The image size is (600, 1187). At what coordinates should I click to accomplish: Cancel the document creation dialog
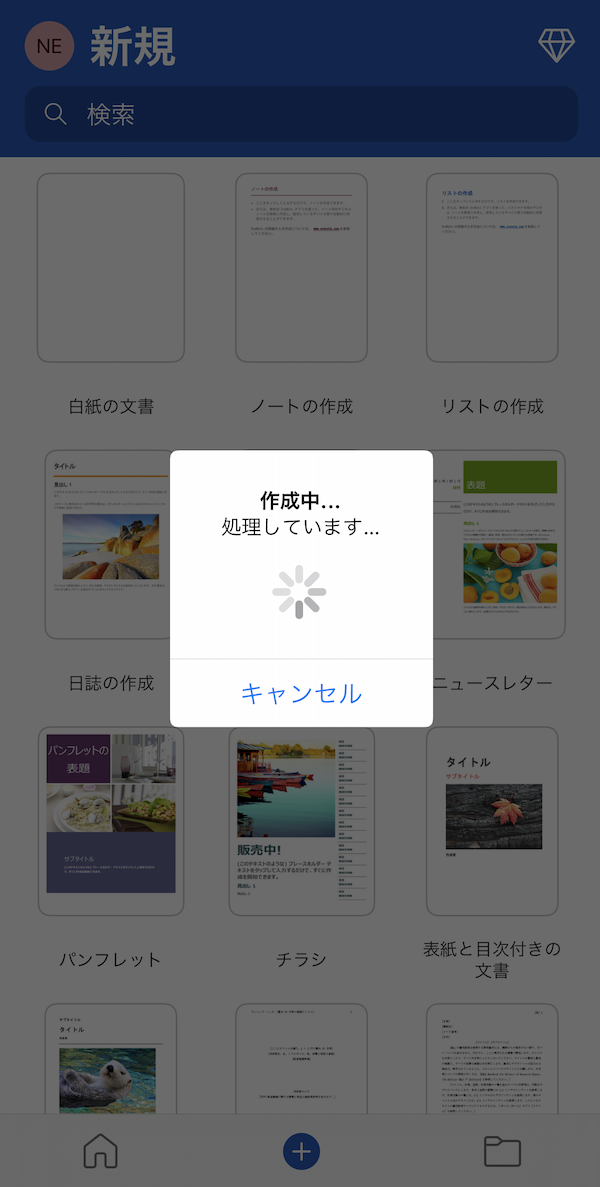click(301, 693)
